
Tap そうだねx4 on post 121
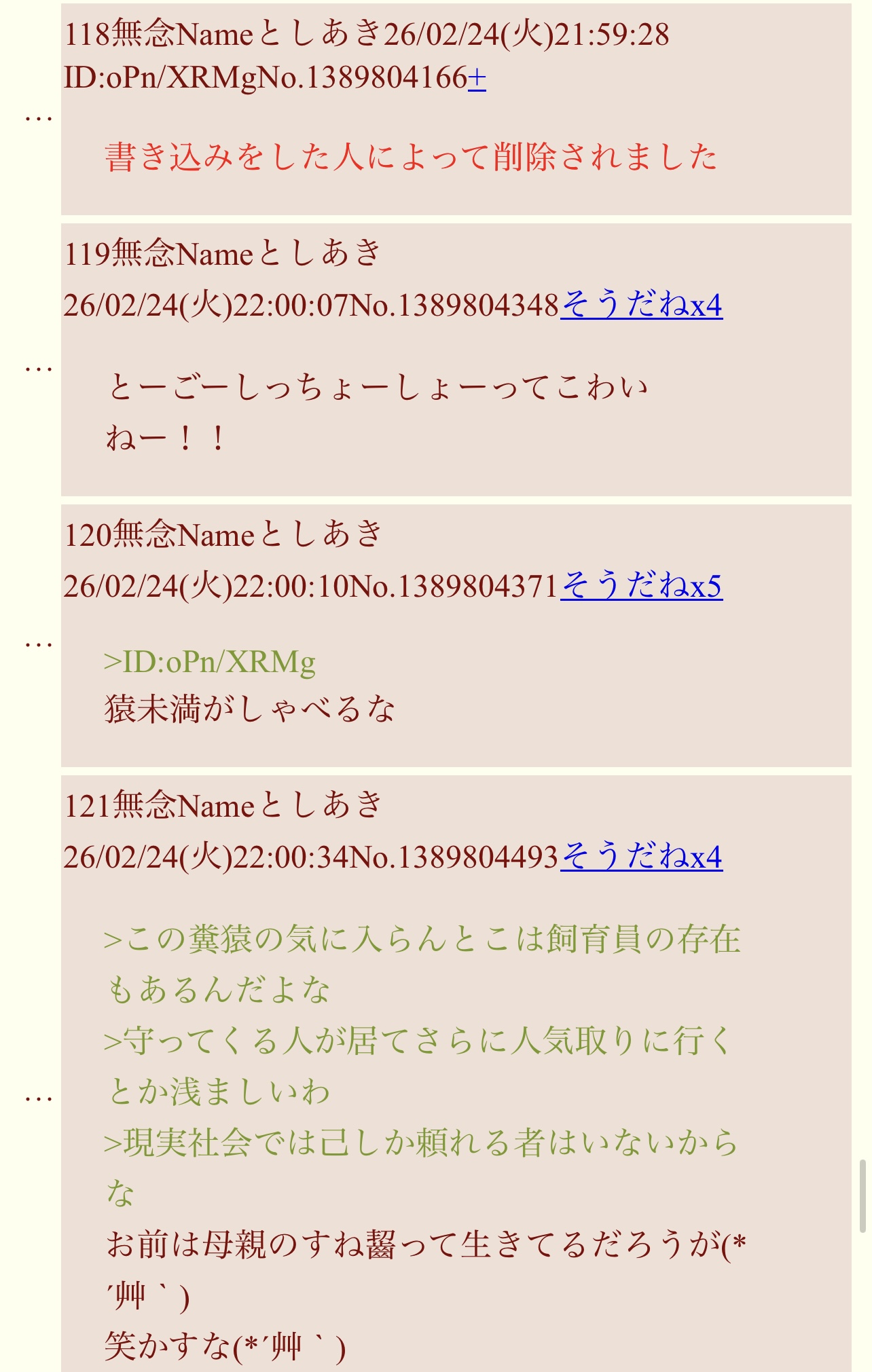pyautogui.click(x=641, y=857)
